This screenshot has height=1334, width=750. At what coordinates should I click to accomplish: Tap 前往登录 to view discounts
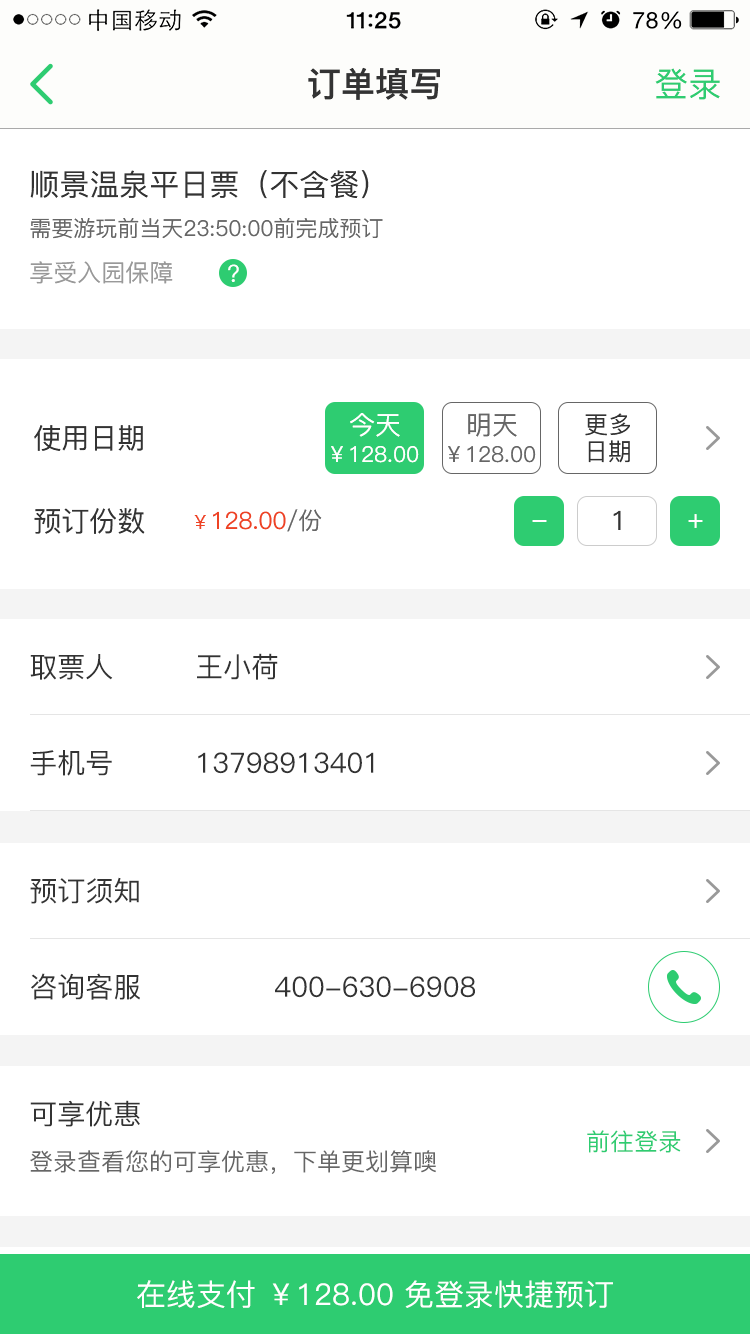[634, 1141]
